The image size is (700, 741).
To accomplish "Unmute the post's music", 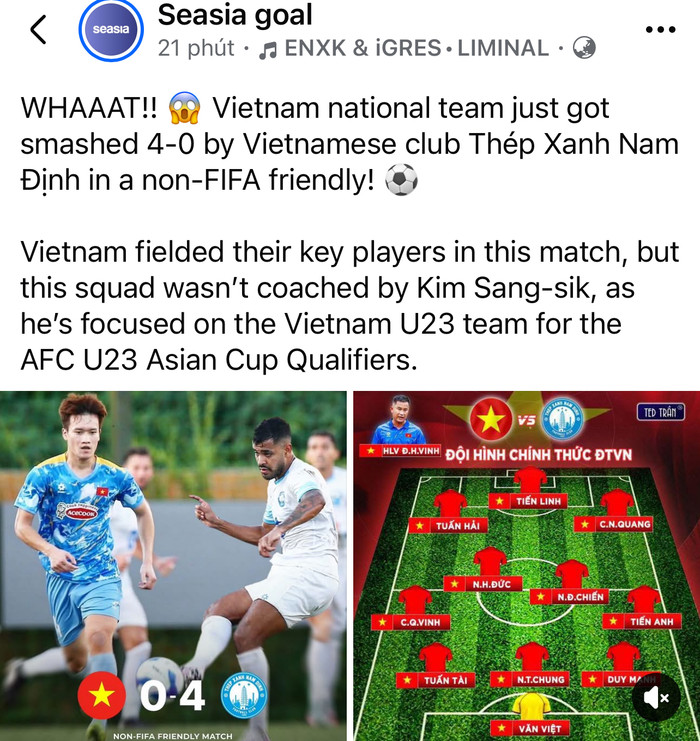I will coord(656,699).
